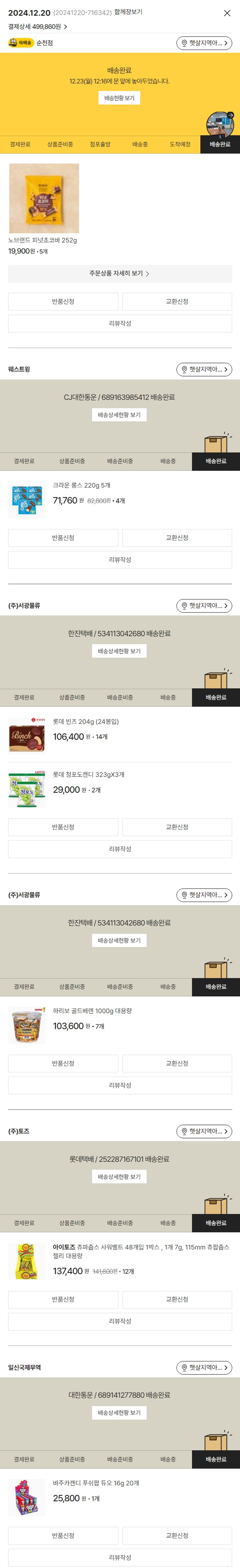Open 바주카캔디 푸쉬팝 듀오 product
This screenshot has width=240, height=1568.
pos(95,1483)
